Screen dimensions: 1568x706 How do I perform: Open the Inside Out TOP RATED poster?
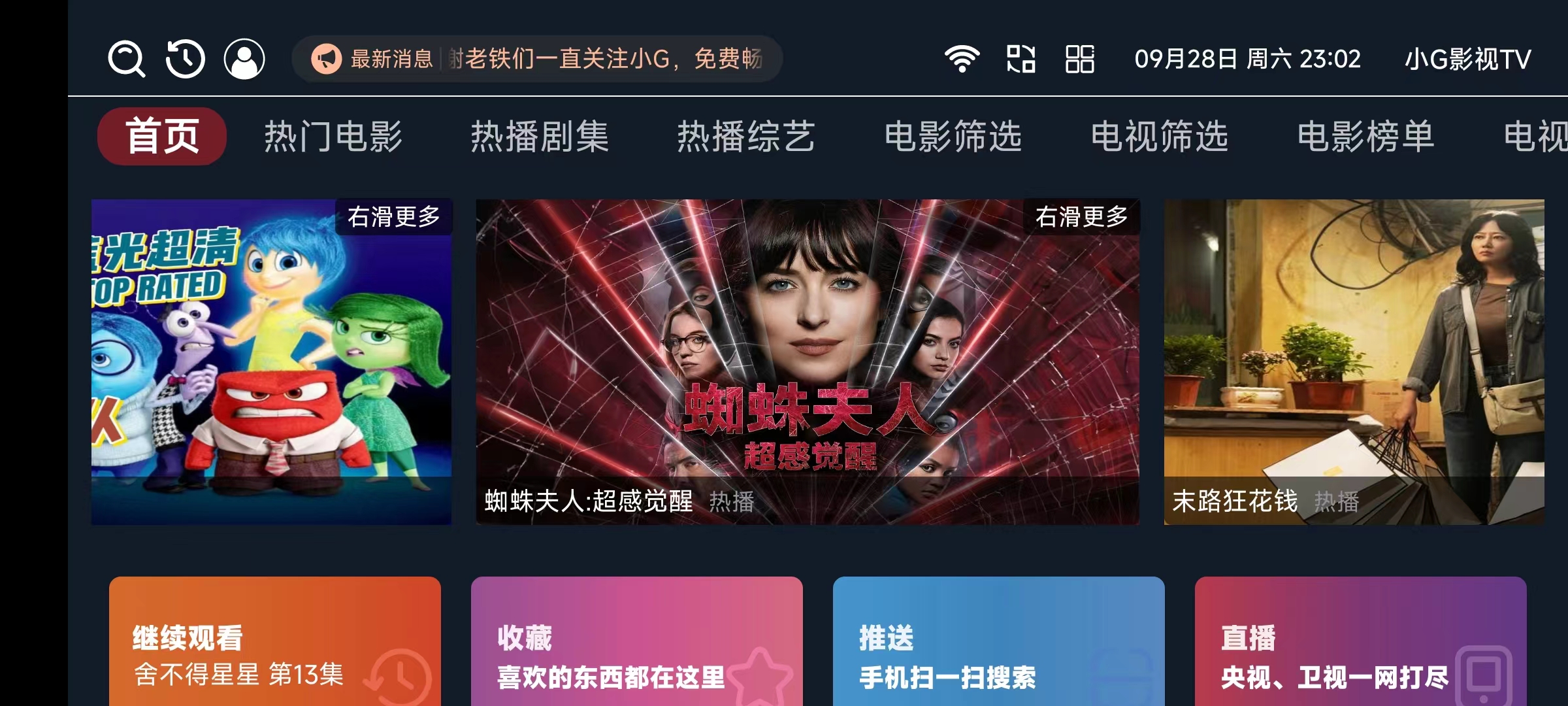tap(271, 361)
